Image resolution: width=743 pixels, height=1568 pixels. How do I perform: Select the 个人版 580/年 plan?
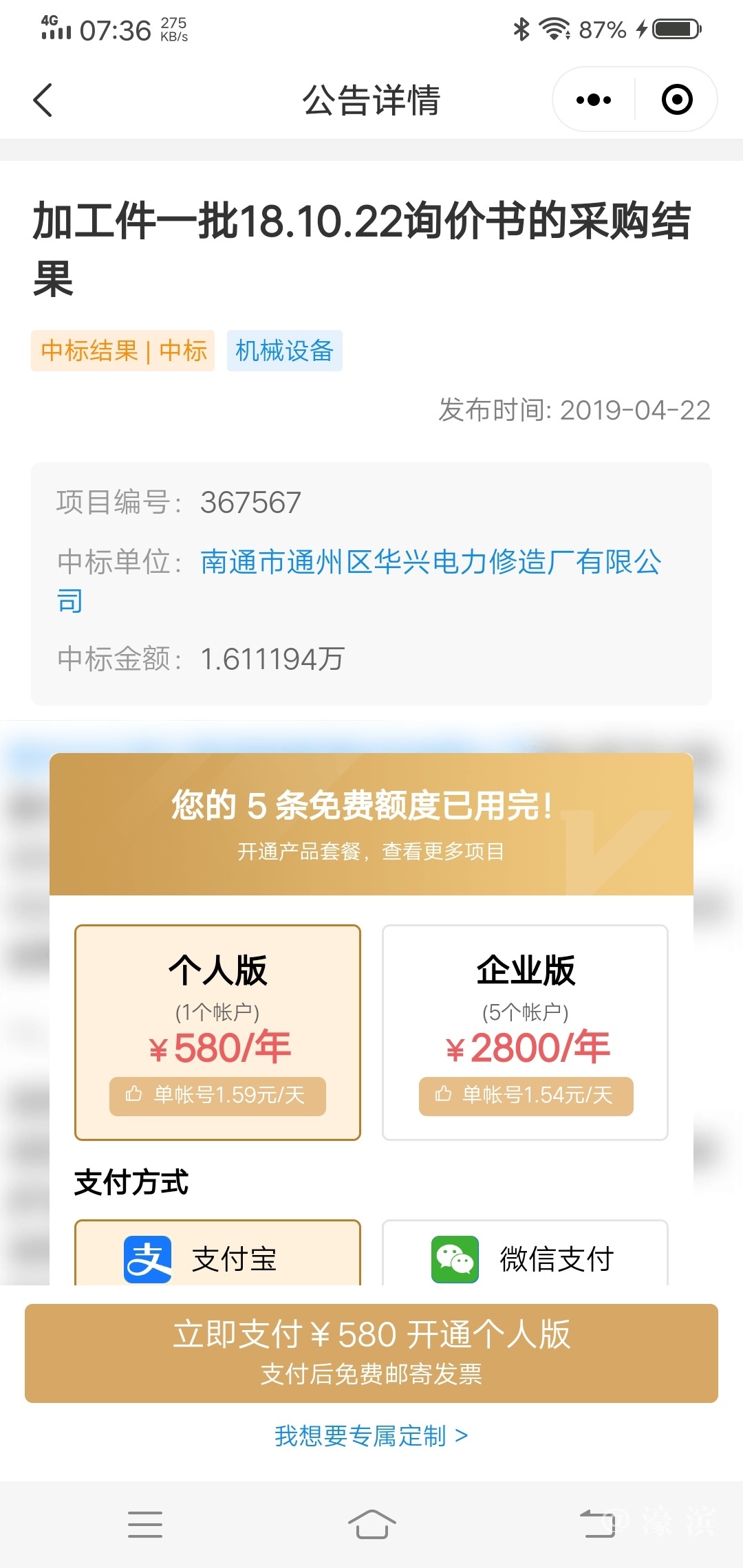point(217,1032)
